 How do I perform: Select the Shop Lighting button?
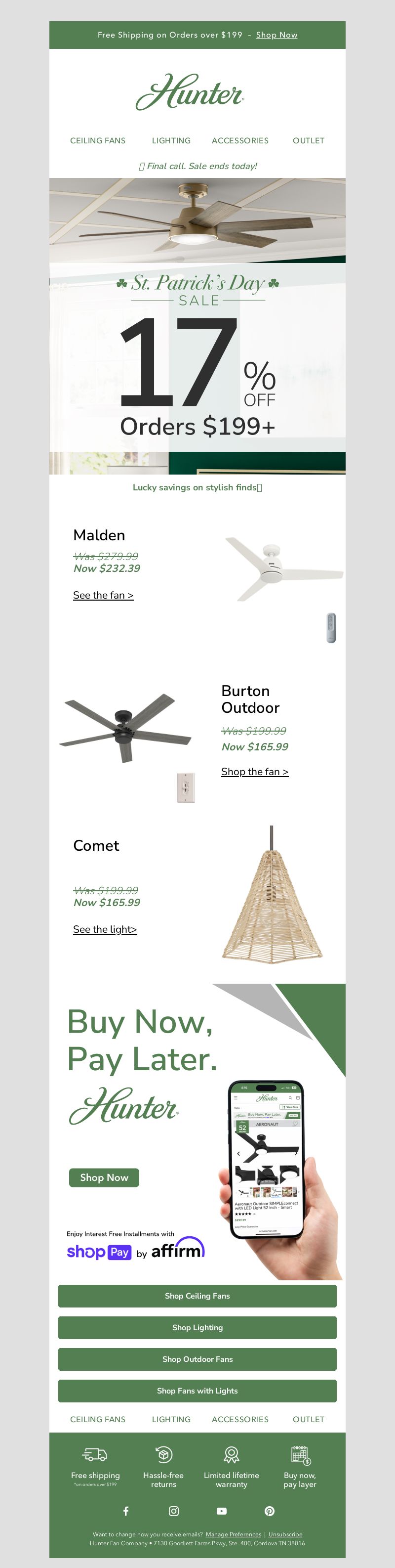pyautogui.click(x=197, y=1328)
